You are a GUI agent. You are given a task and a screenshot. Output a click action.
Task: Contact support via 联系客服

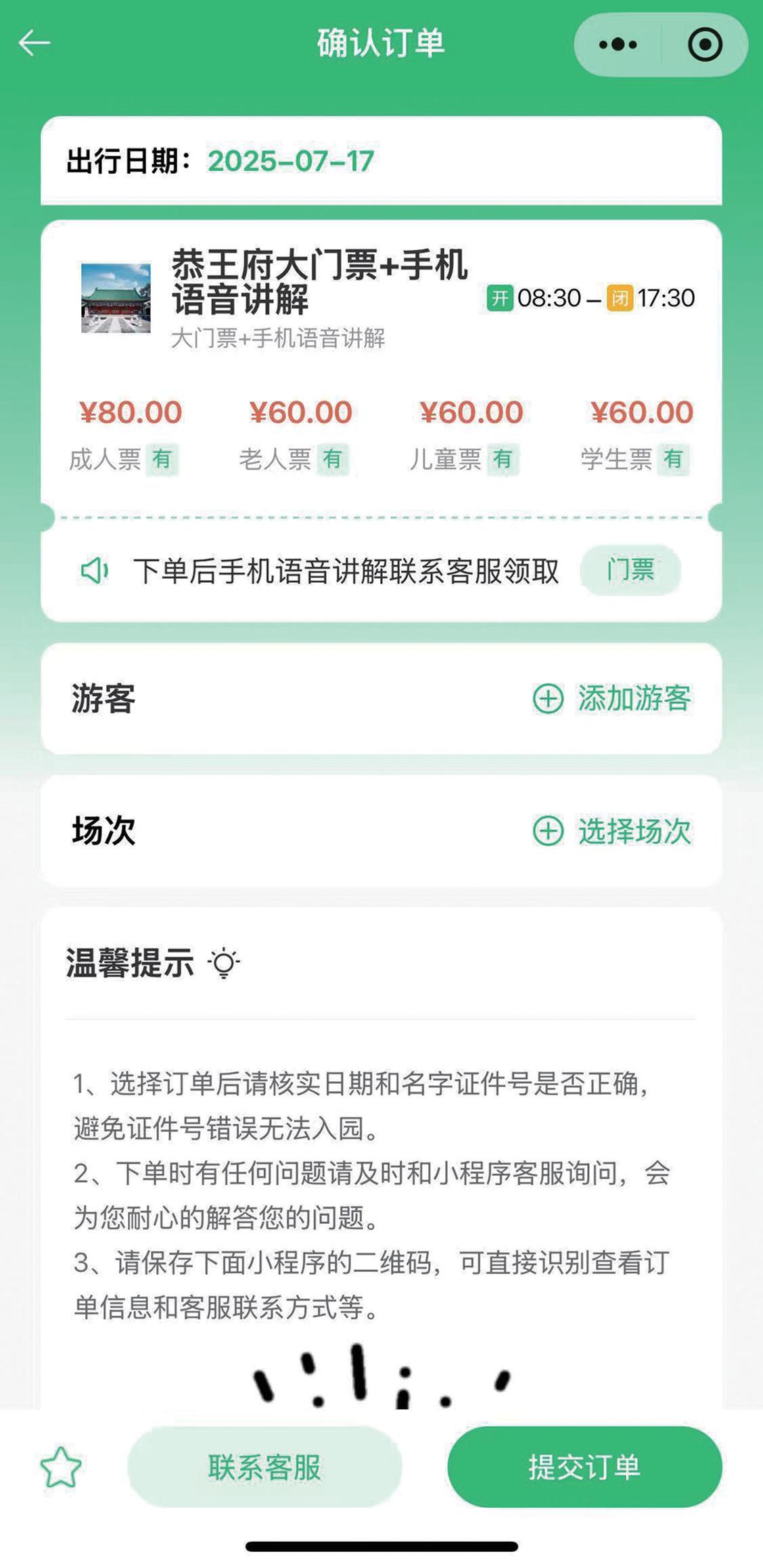click(264, 1467)
